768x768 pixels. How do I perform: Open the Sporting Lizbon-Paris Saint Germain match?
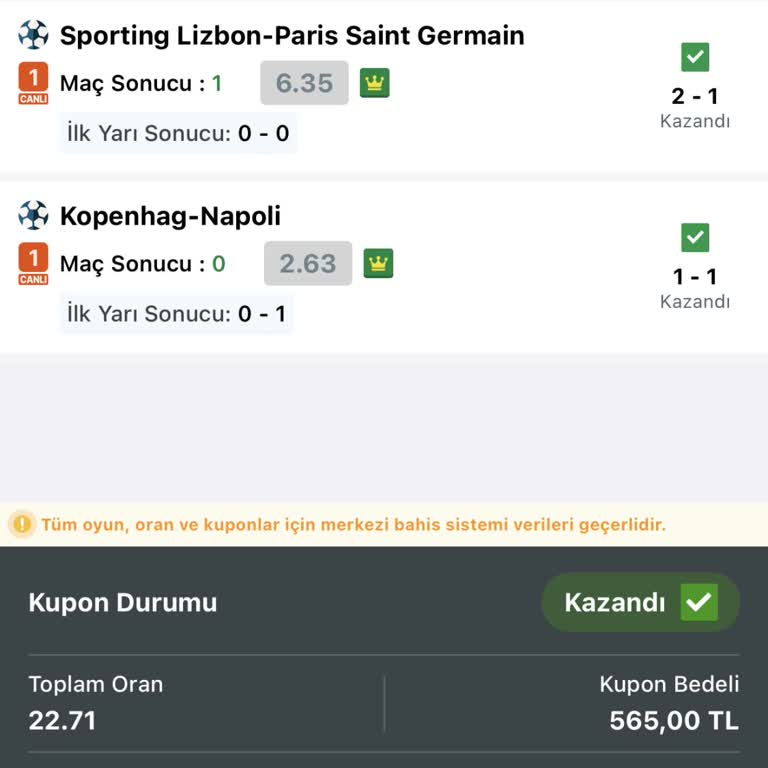click(291, 36)
